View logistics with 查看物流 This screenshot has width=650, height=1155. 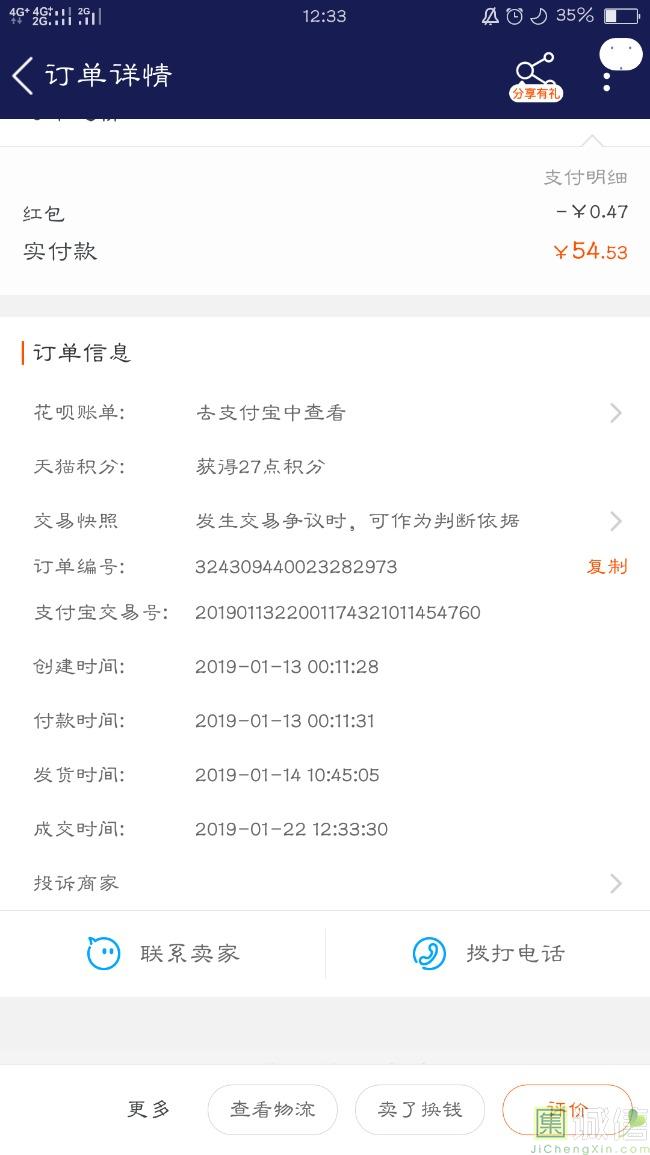click(273, 1109)
